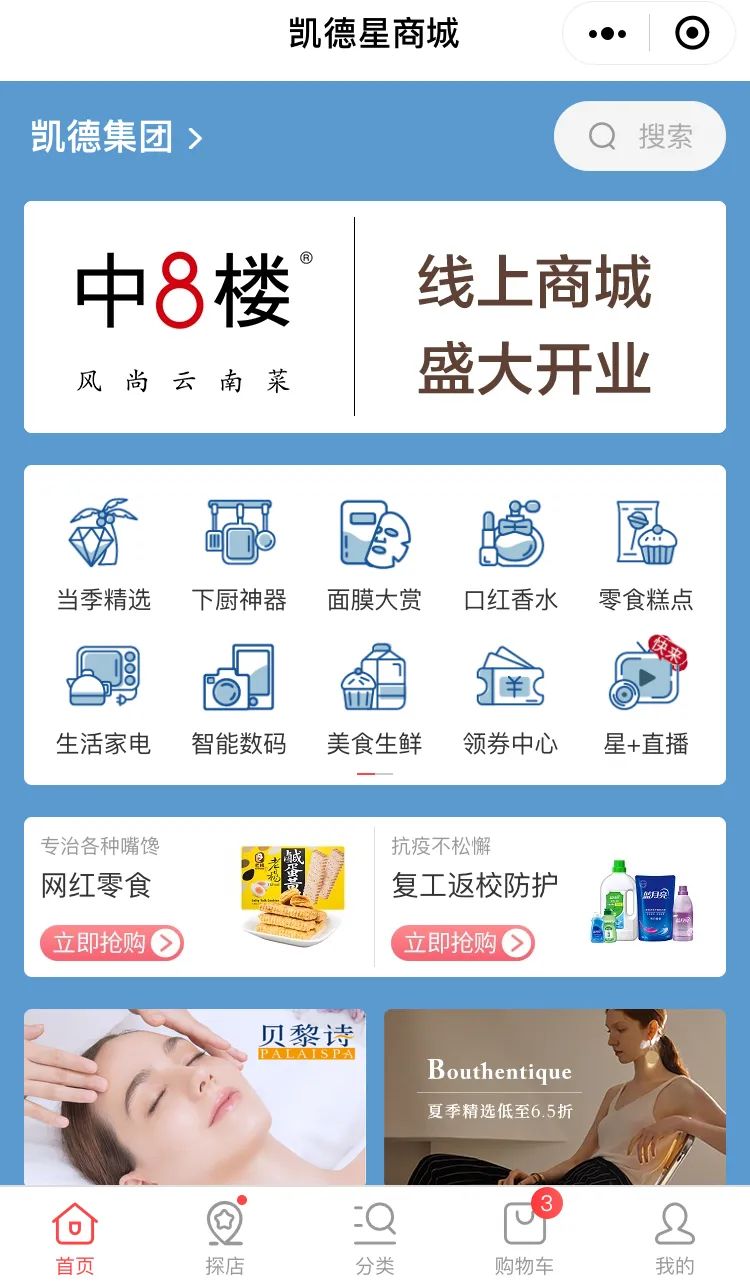The image size is (750, 1287).
Task: Open the mini-program overflow menu
Action: coord(607,34)
